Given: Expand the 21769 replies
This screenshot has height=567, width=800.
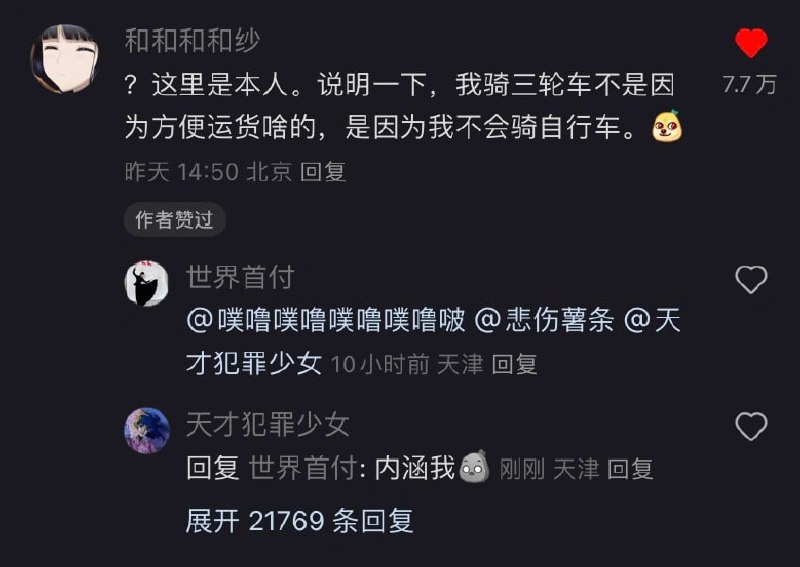Looking at the screenshot, I should click(299, 520).
